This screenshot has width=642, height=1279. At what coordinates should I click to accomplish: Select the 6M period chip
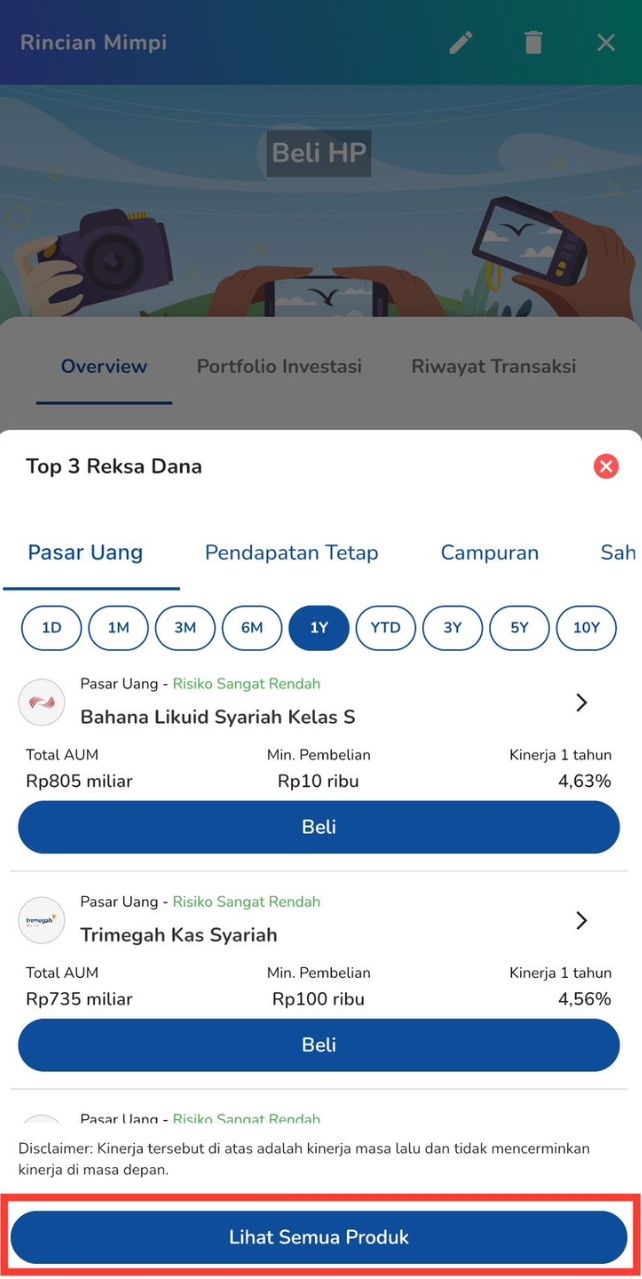(x=252, y=628)
